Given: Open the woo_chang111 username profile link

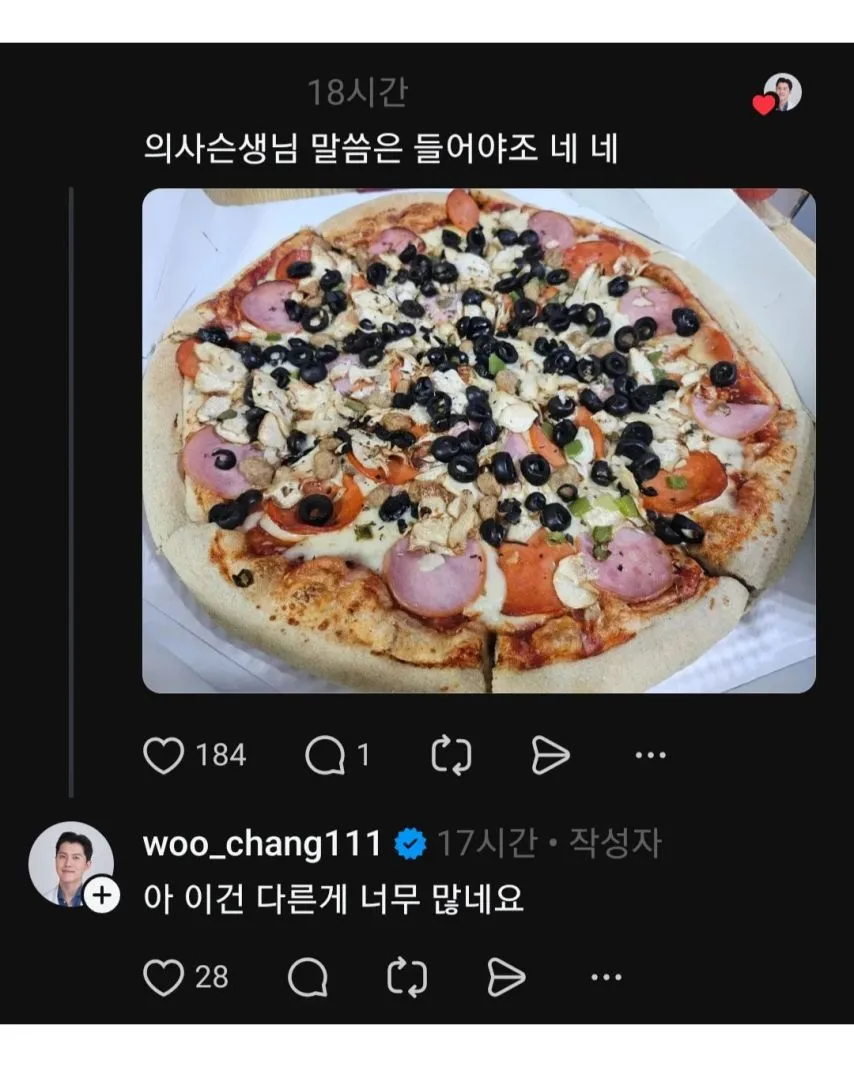Looking at the screenshot, I should tap(263, 844).
